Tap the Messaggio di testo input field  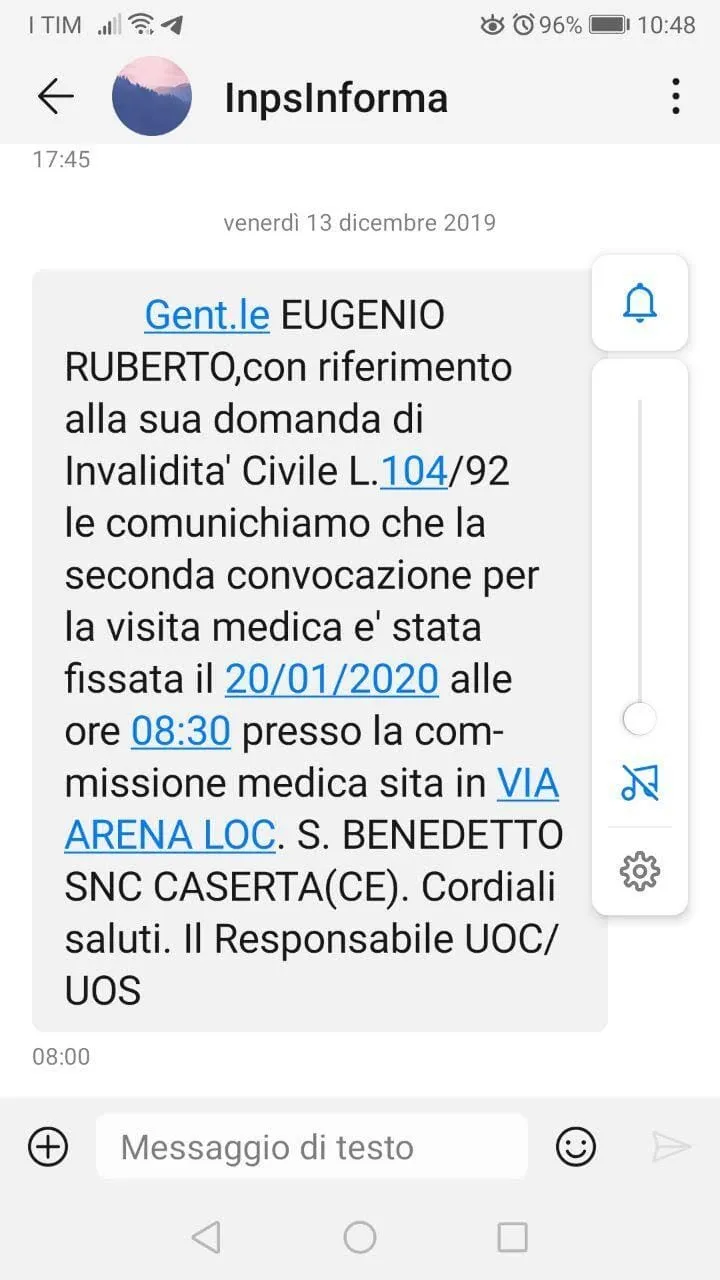pyautogui.click(x=310, y=1146)
